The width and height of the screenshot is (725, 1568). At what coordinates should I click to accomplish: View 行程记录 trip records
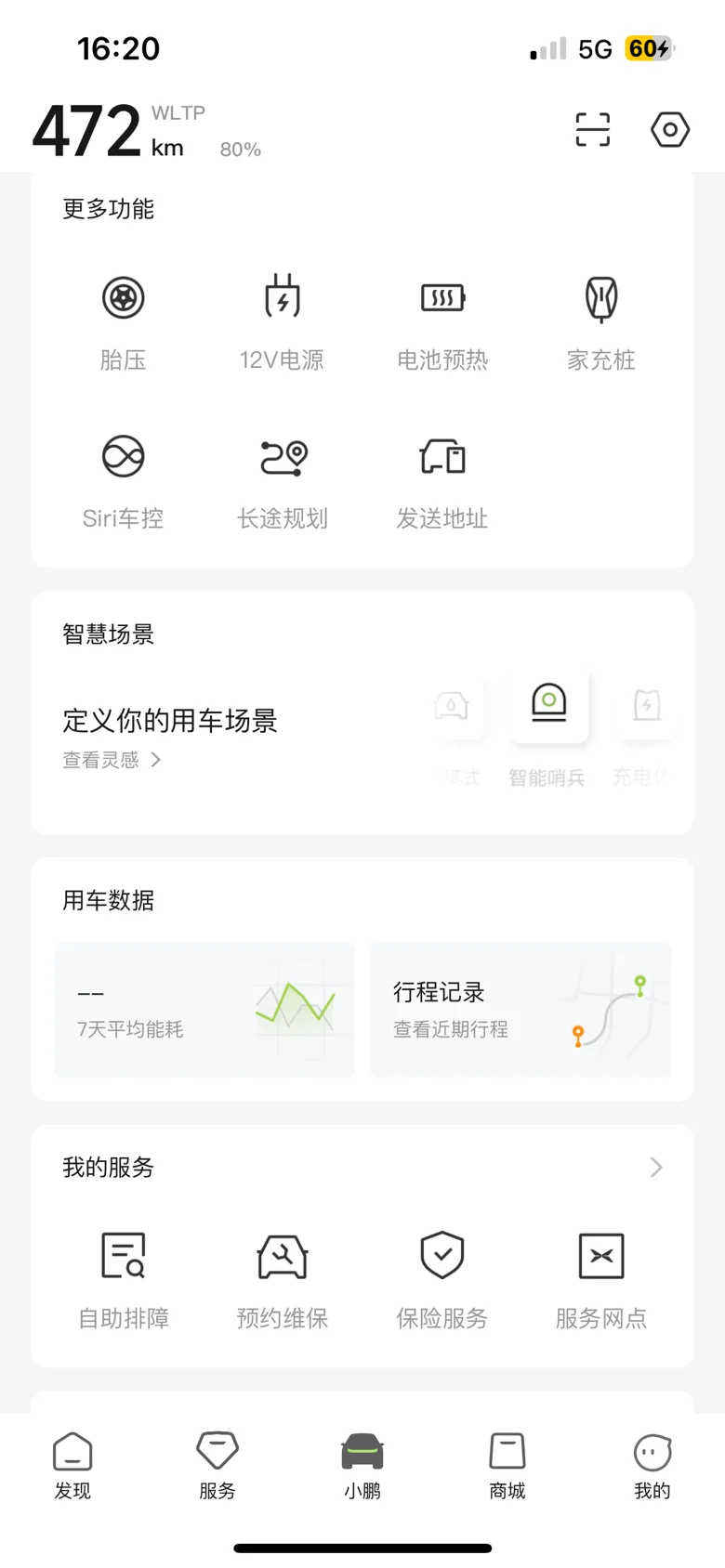(x=521, y=1010)
